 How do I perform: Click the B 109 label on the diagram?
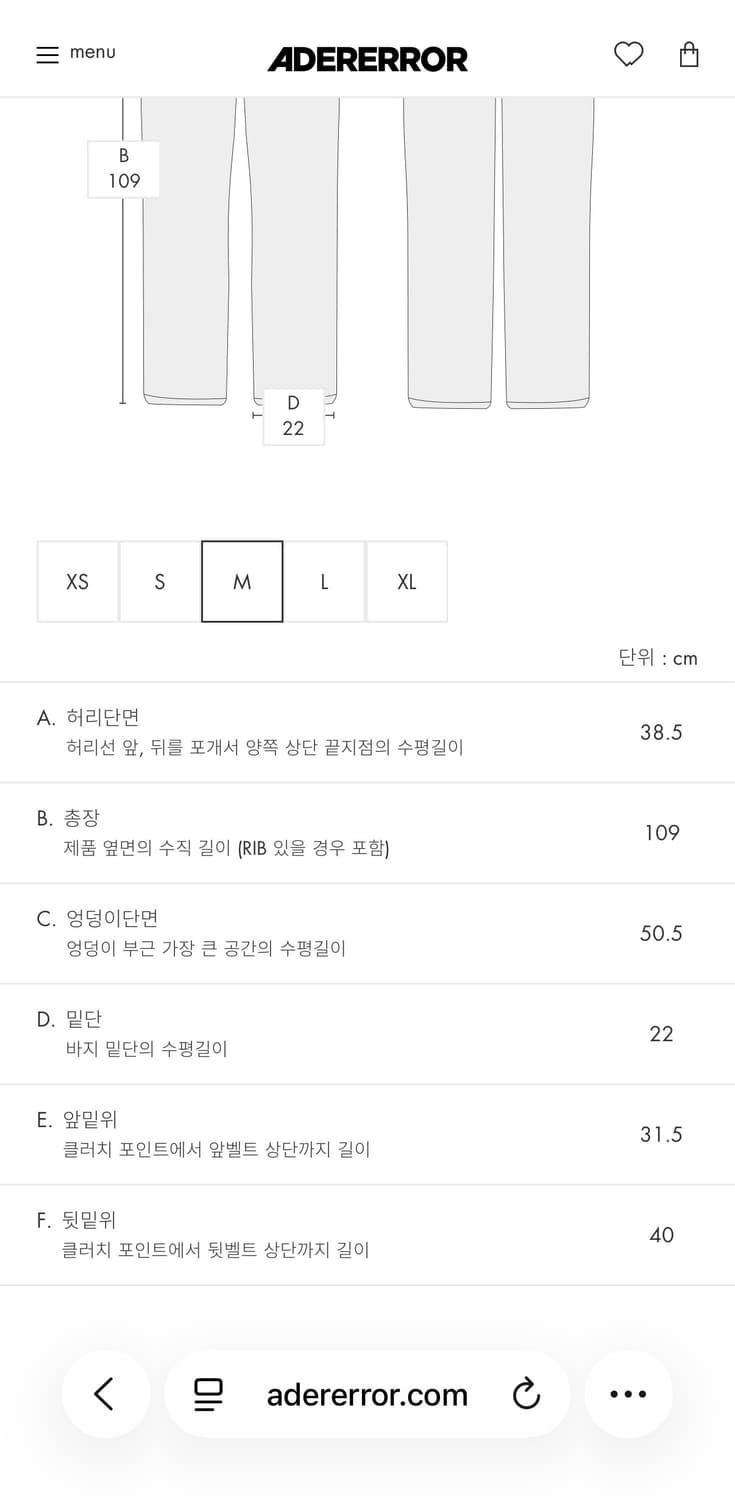pyautogui.click(x=123, y=169)
